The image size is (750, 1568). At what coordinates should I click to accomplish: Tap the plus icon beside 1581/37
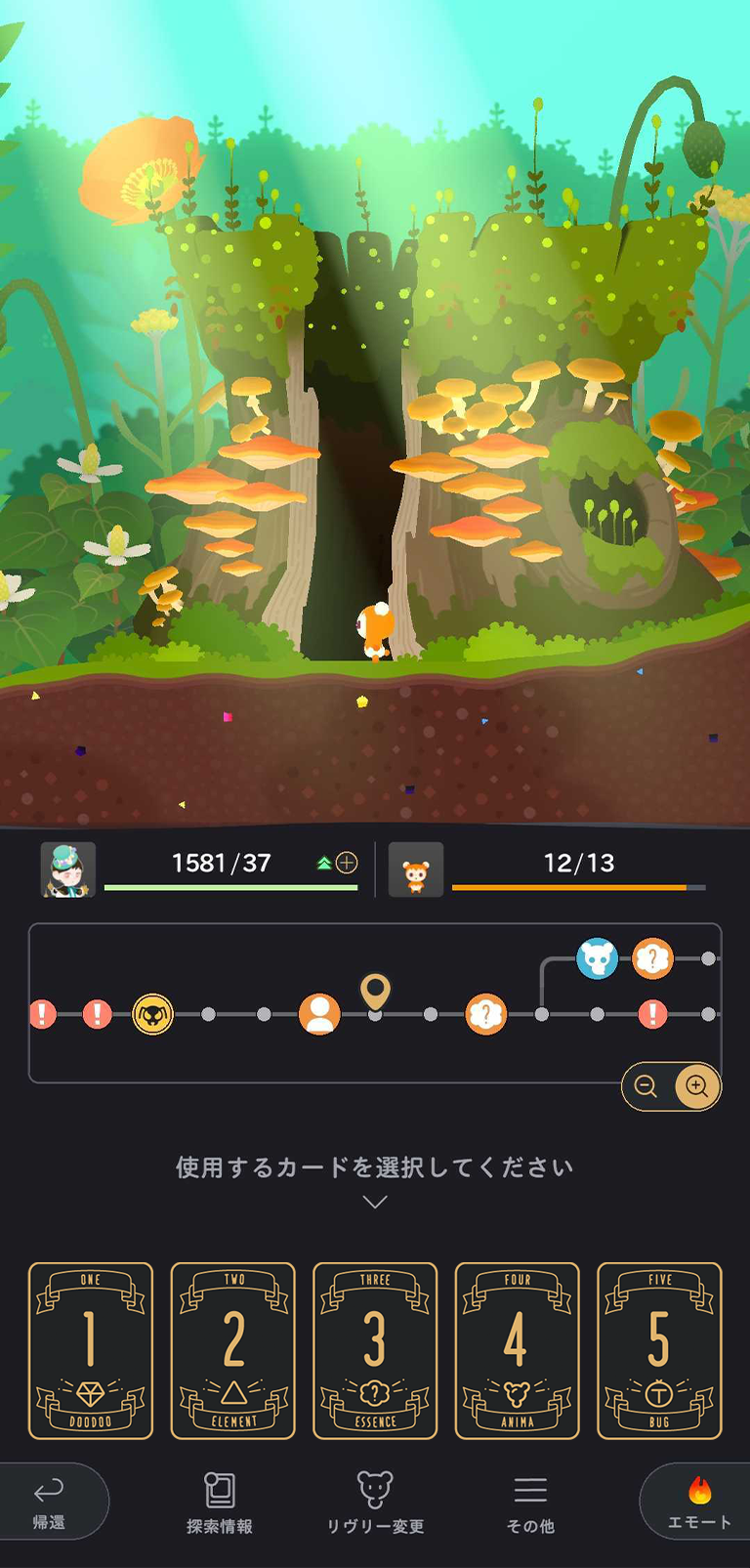[x=347, y=863]
